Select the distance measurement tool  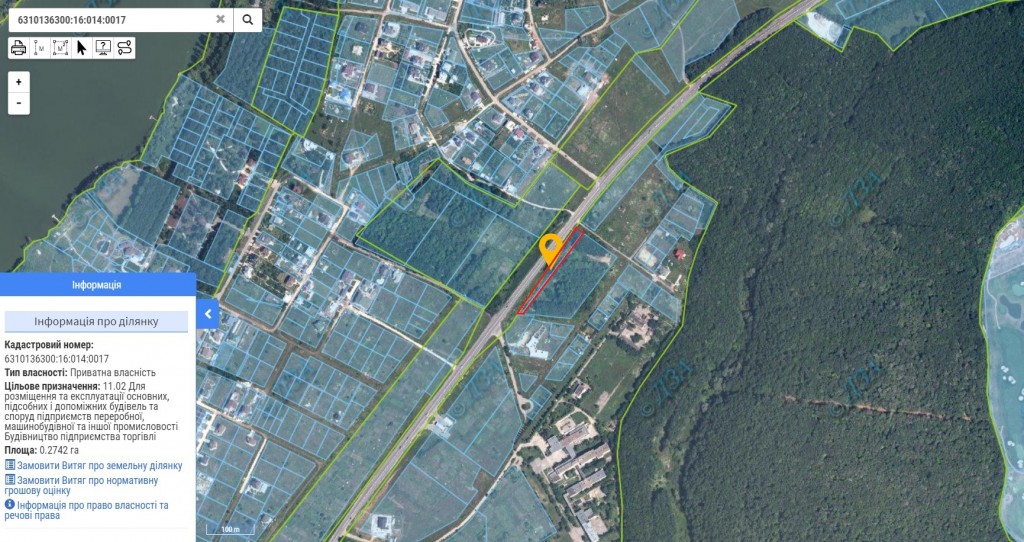[x=40, y=47]
